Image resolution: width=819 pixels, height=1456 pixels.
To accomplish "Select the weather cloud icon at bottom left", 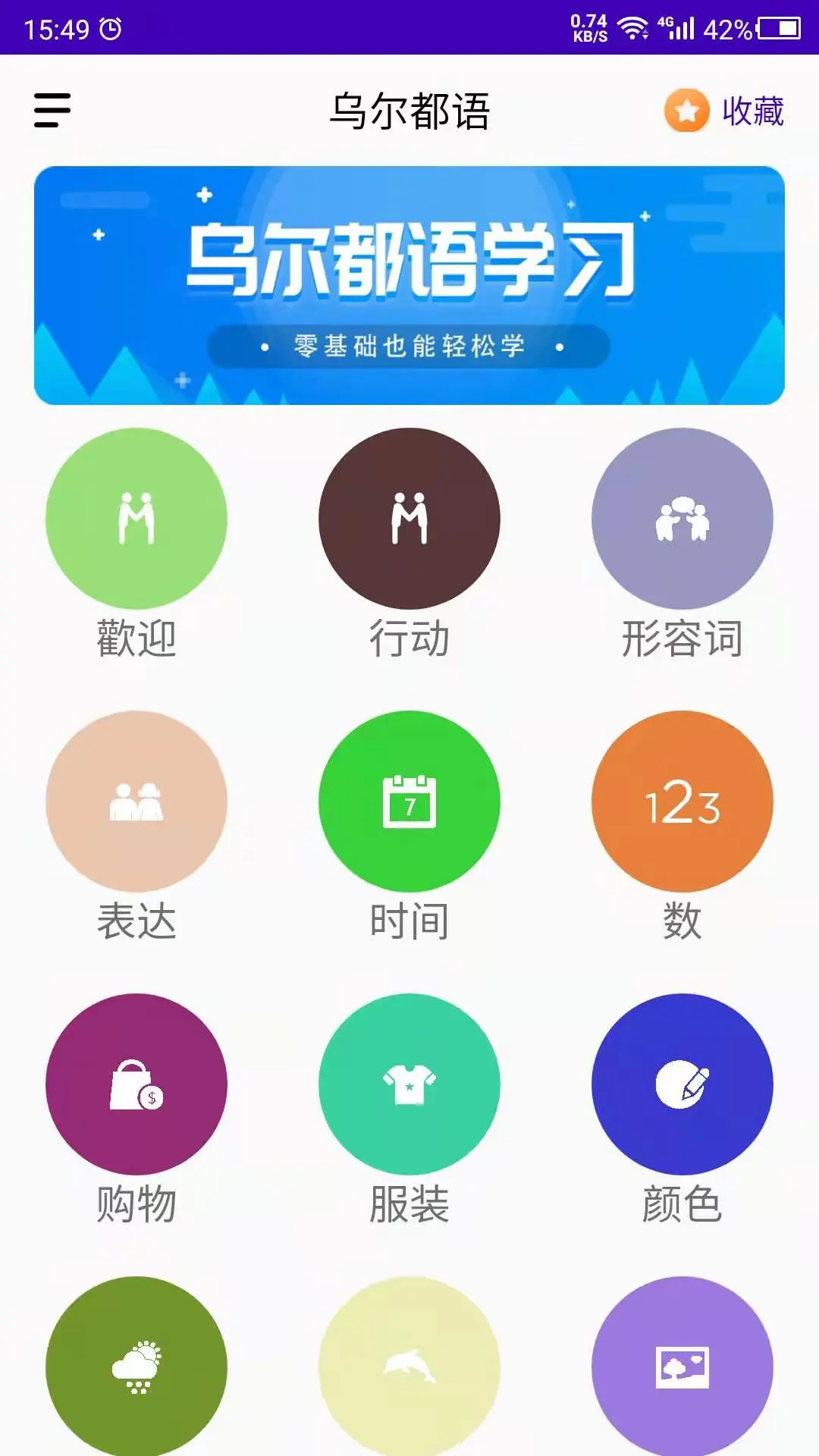I will pos(138,1363).
